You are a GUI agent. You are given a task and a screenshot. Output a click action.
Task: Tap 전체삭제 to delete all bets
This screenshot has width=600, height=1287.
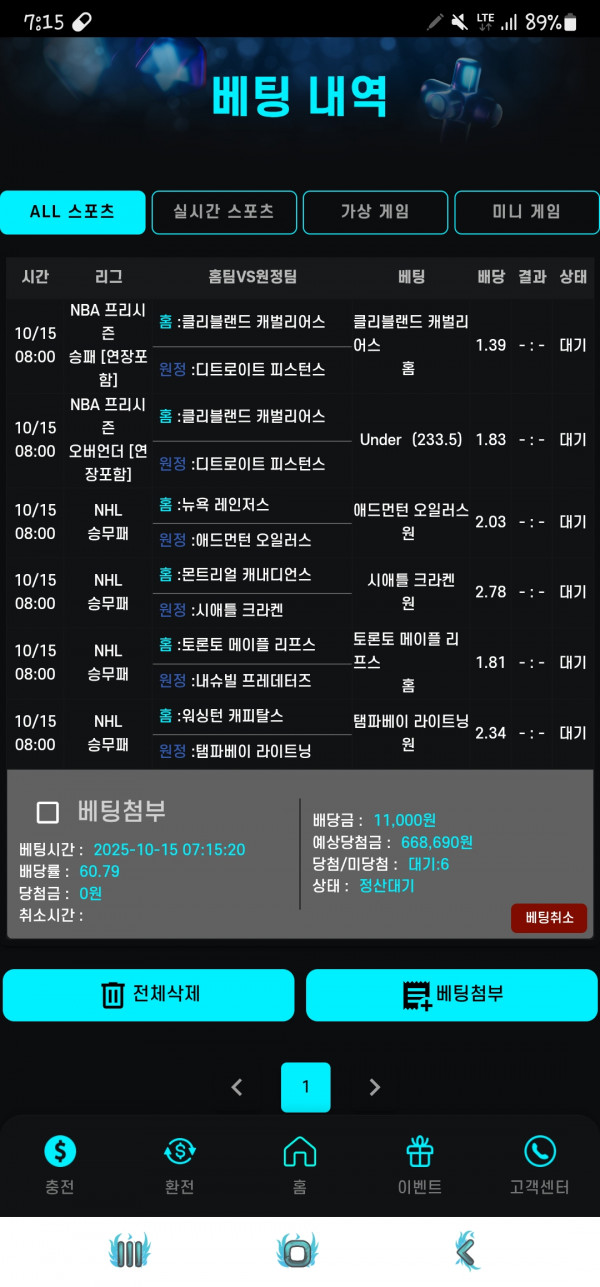point(149,995)
